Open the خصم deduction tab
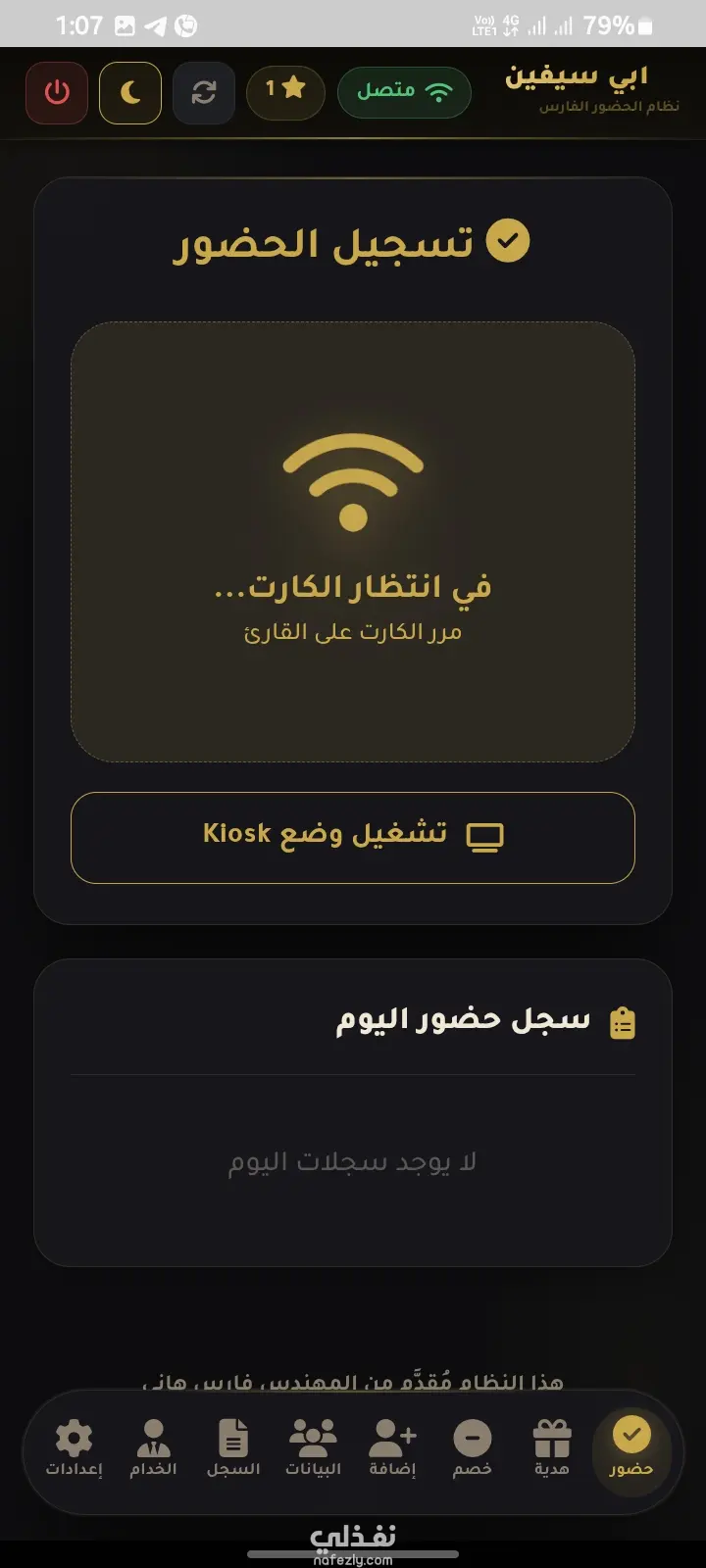This screenshot has width=706, height=1568. (x=472, y=1447)
